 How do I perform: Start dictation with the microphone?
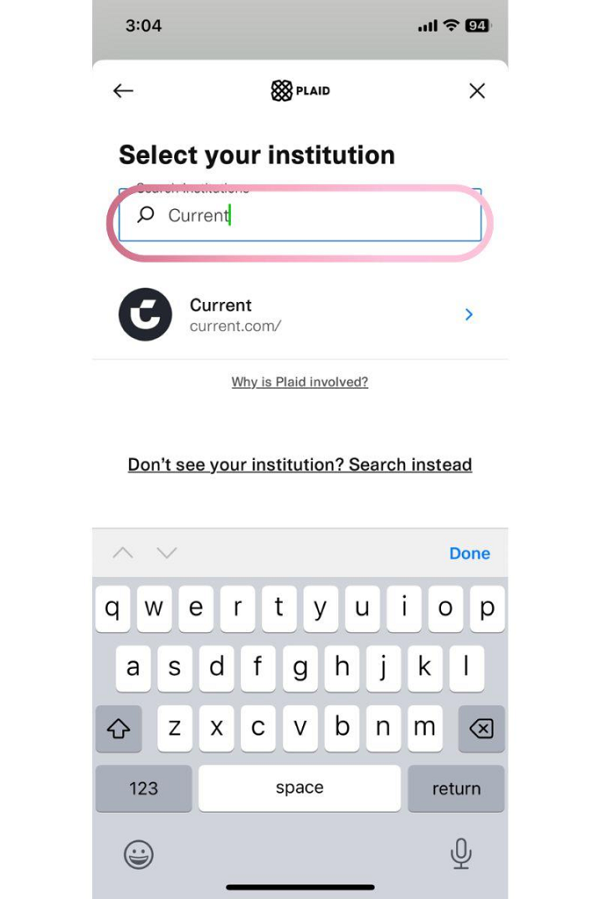[x=461, y=853]
